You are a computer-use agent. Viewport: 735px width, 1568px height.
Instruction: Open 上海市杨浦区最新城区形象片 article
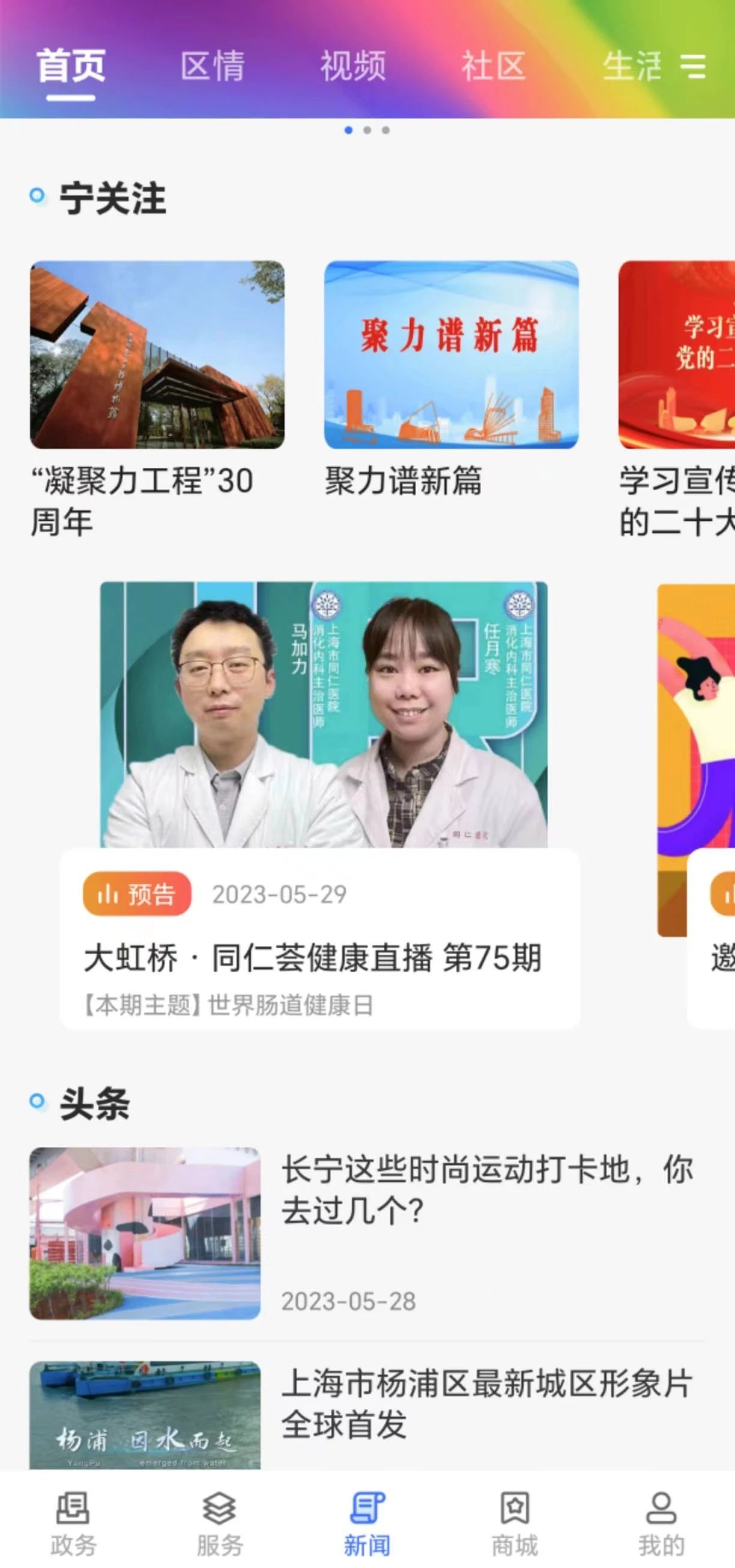point(487,1403)
